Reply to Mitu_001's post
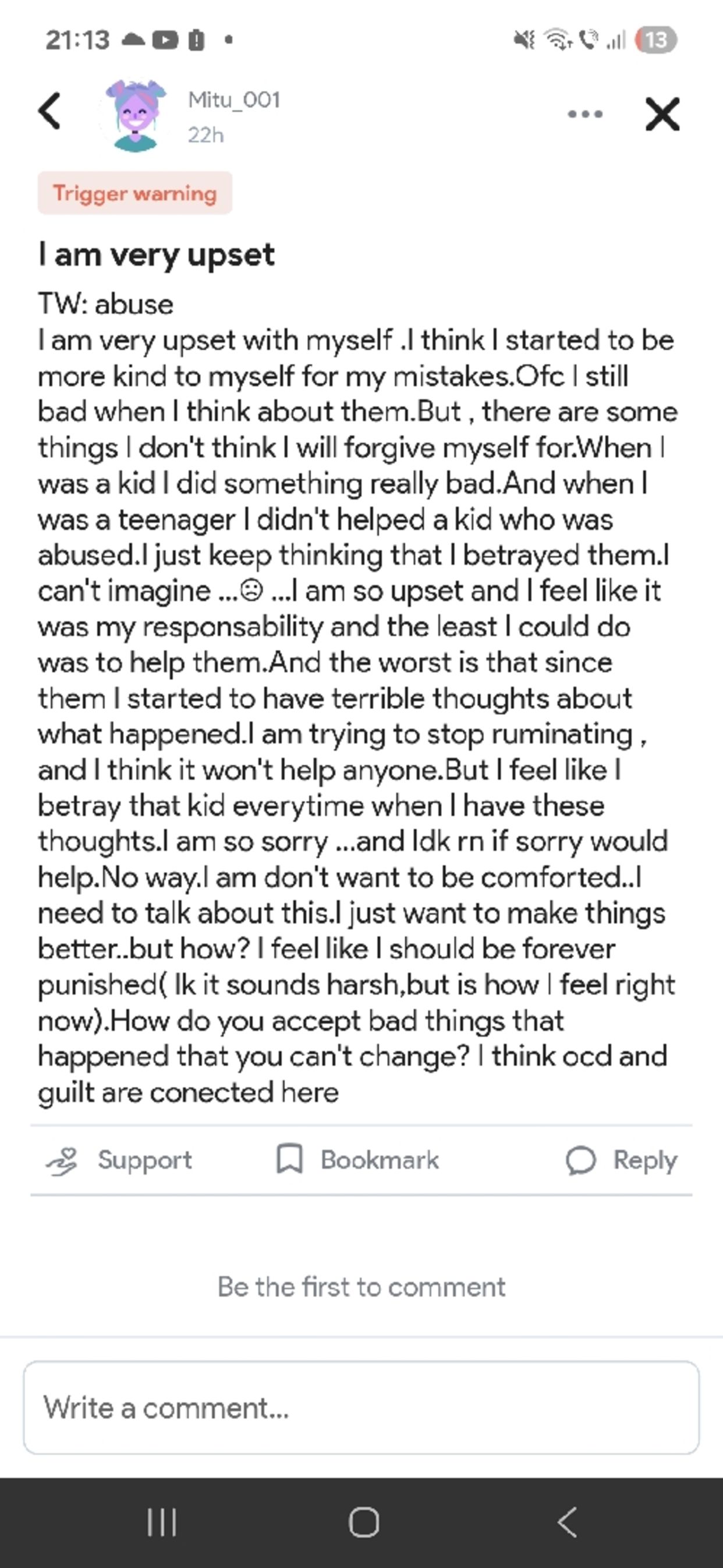Image resolution: width=723 pixels, height=1568 pixels. (621, 1160)
